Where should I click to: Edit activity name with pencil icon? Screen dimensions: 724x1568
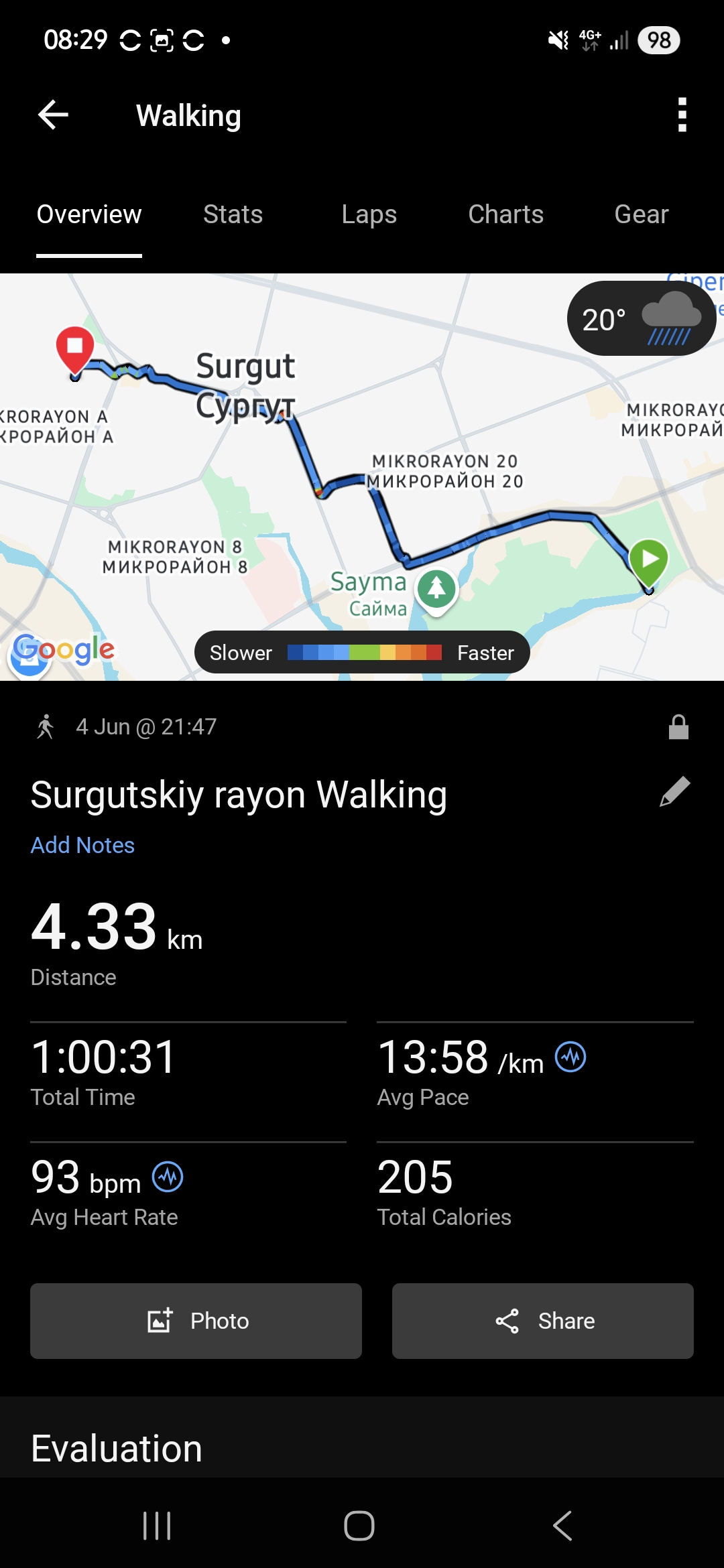674,792
